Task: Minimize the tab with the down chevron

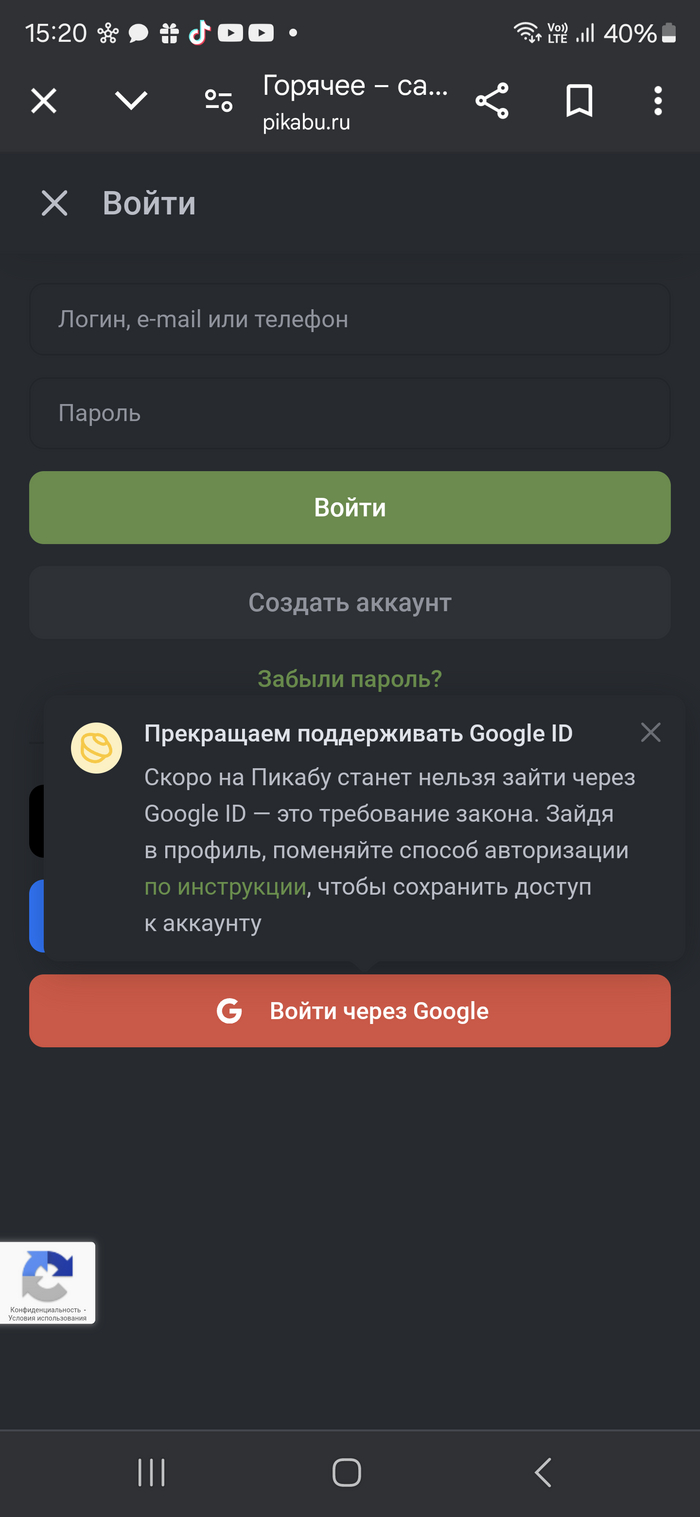Action: coord(131,101)
